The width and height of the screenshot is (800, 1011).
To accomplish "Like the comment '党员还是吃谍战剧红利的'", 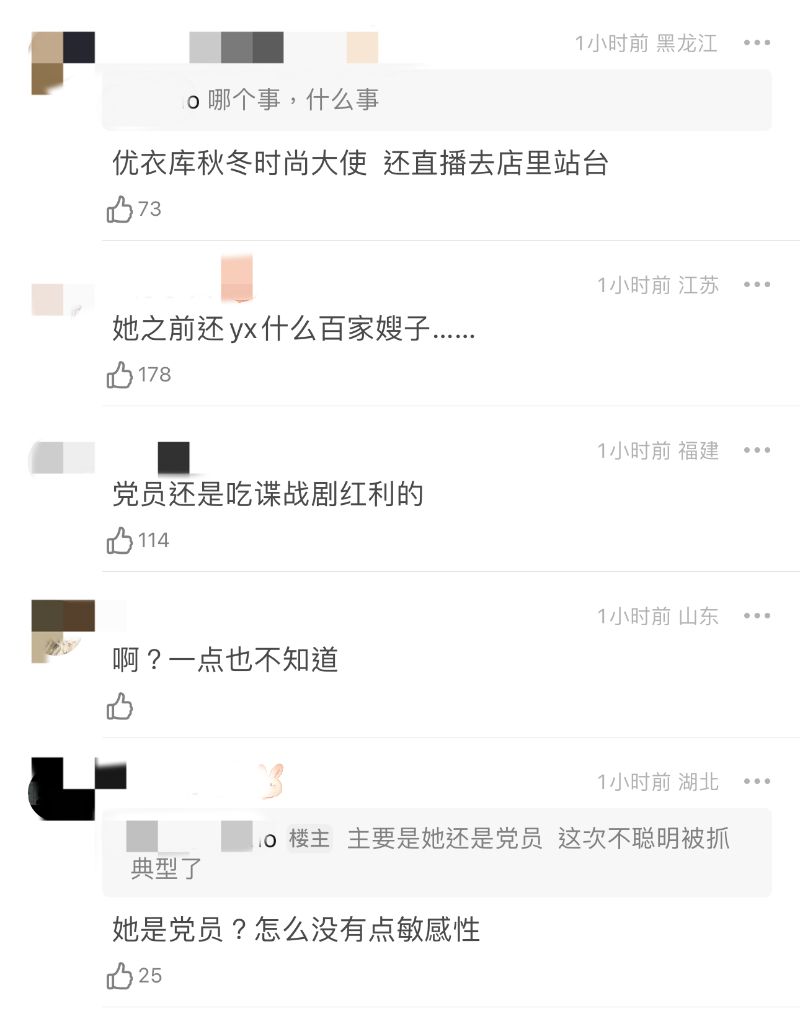I will pos(120,541).
